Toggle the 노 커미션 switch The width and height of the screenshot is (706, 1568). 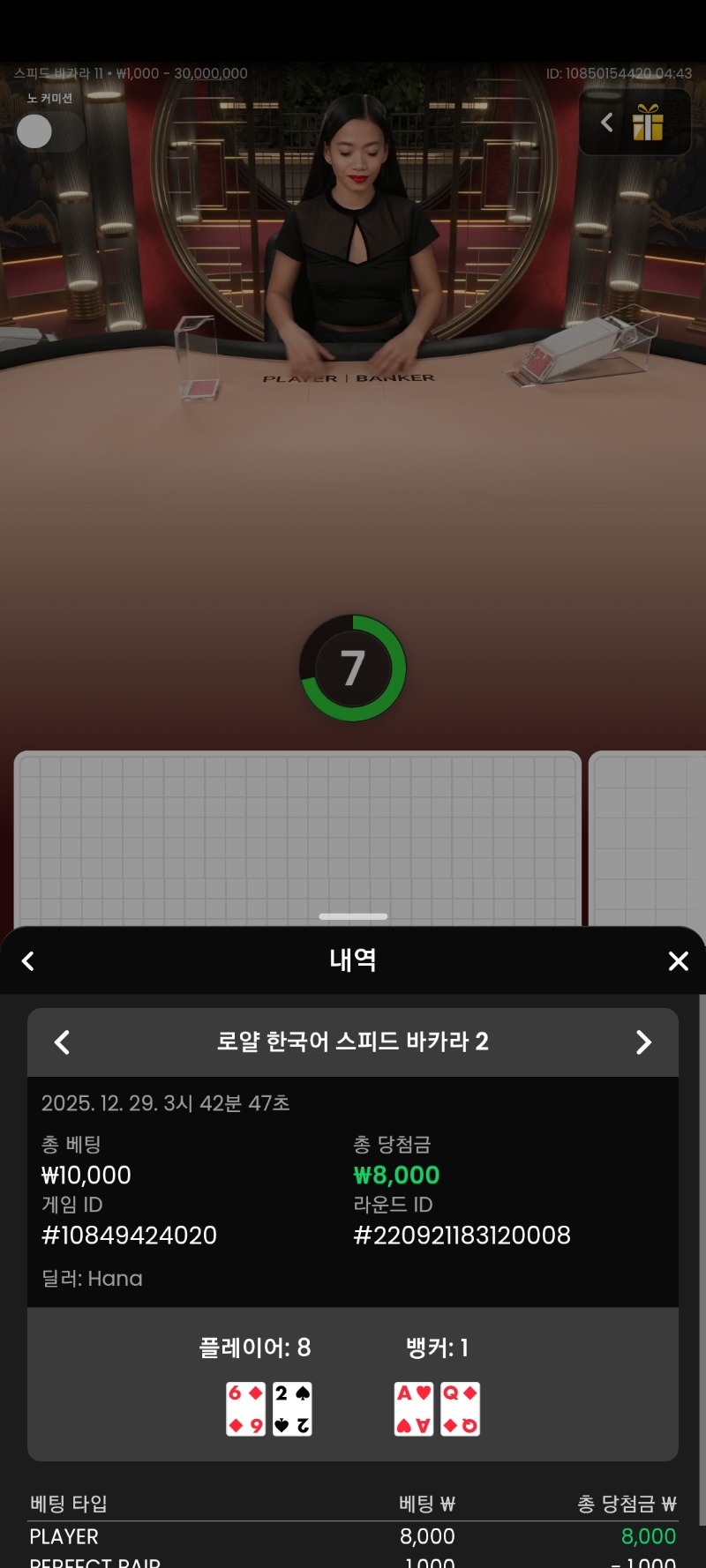[49, 132]
